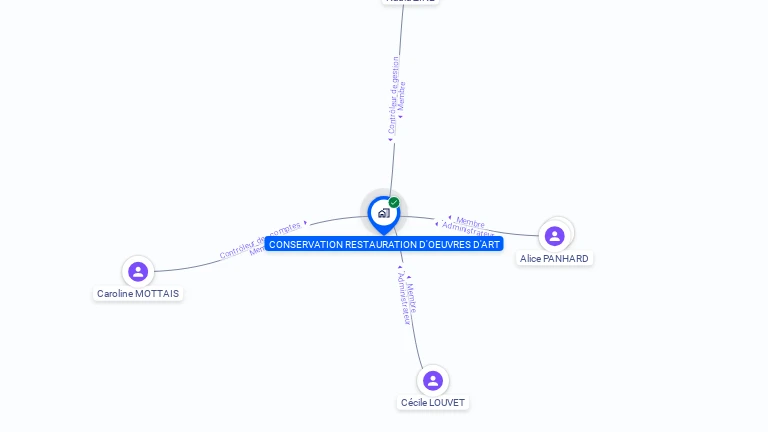Select the Caroline MOTTAIS person node
Viewport: 768px width, 432px height.
[138, 271]
